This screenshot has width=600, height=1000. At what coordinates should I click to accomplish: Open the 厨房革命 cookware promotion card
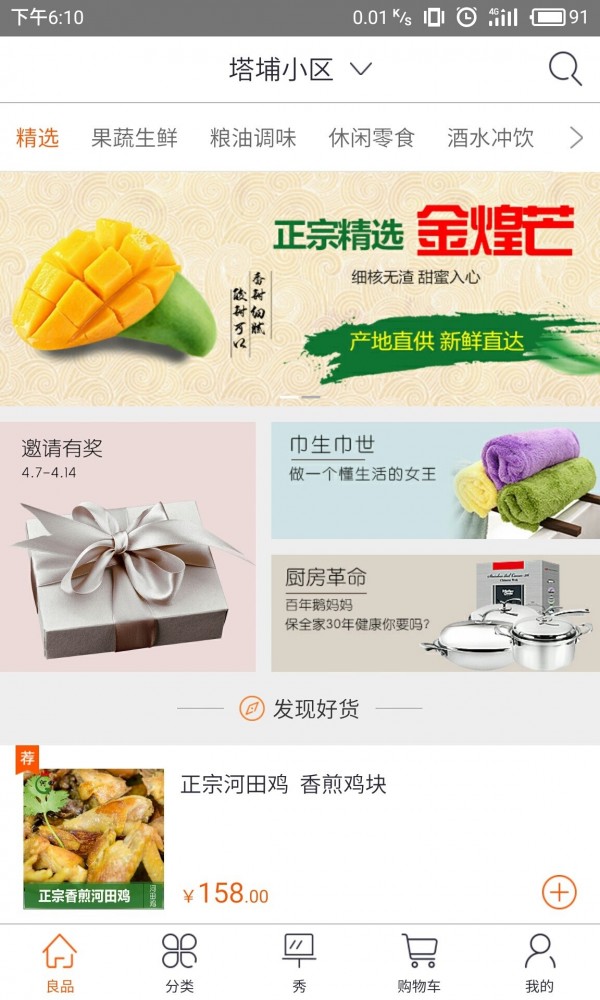[435, 613]
